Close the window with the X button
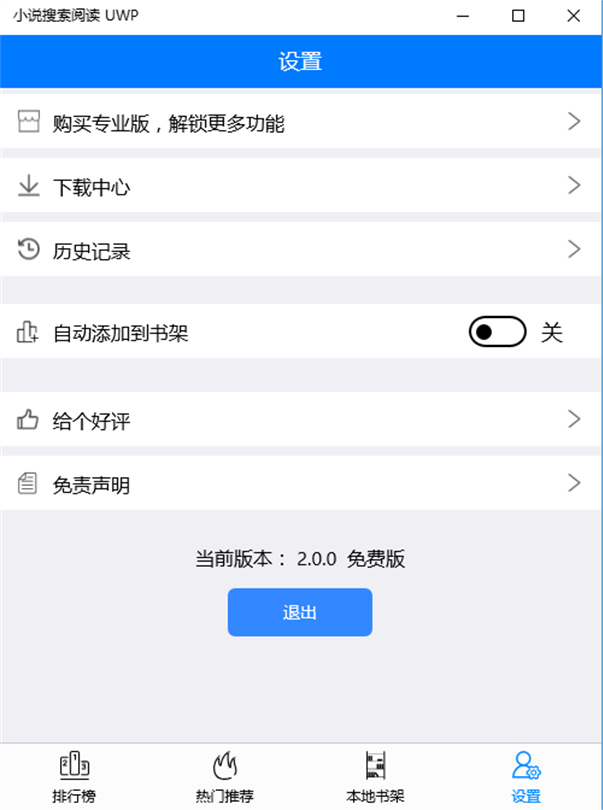 click(572, 16)
